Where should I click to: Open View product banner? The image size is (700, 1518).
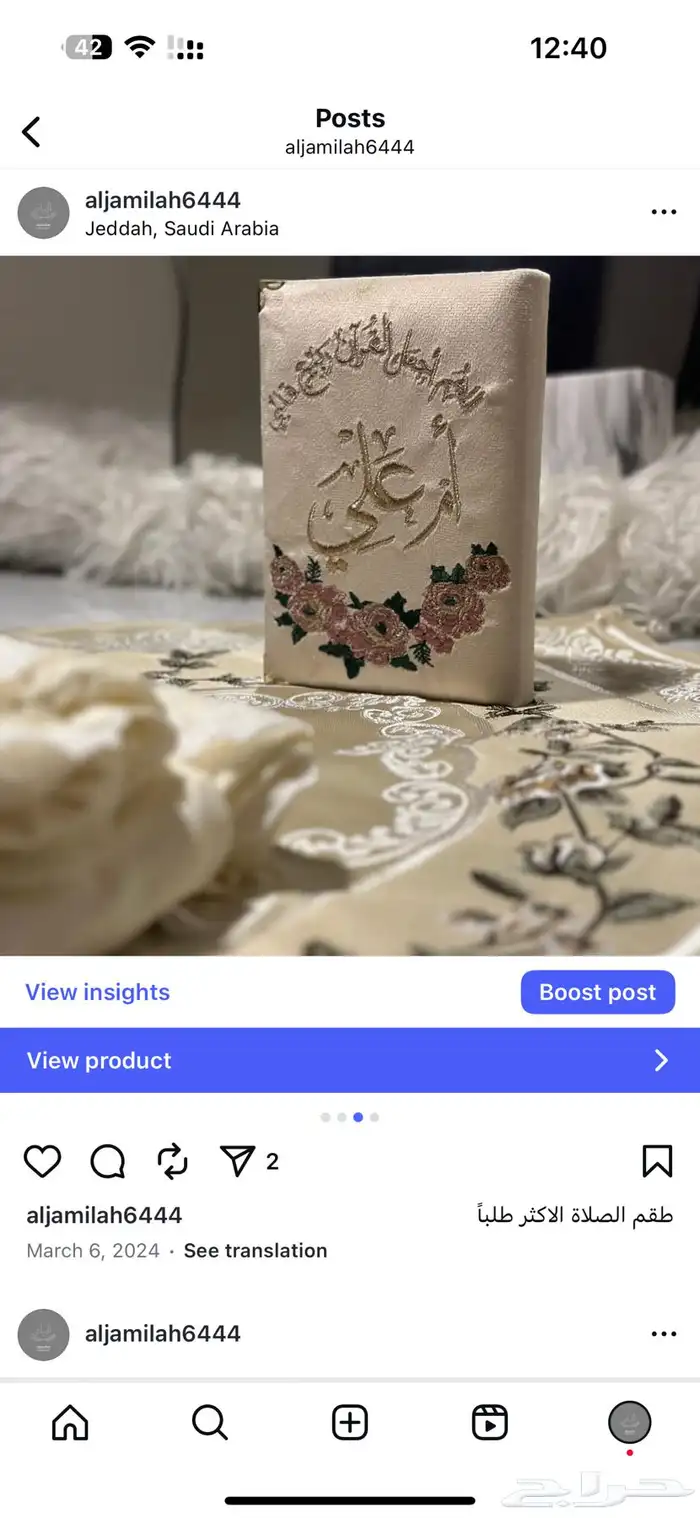pyautogui.click(x=349, y=1060)
